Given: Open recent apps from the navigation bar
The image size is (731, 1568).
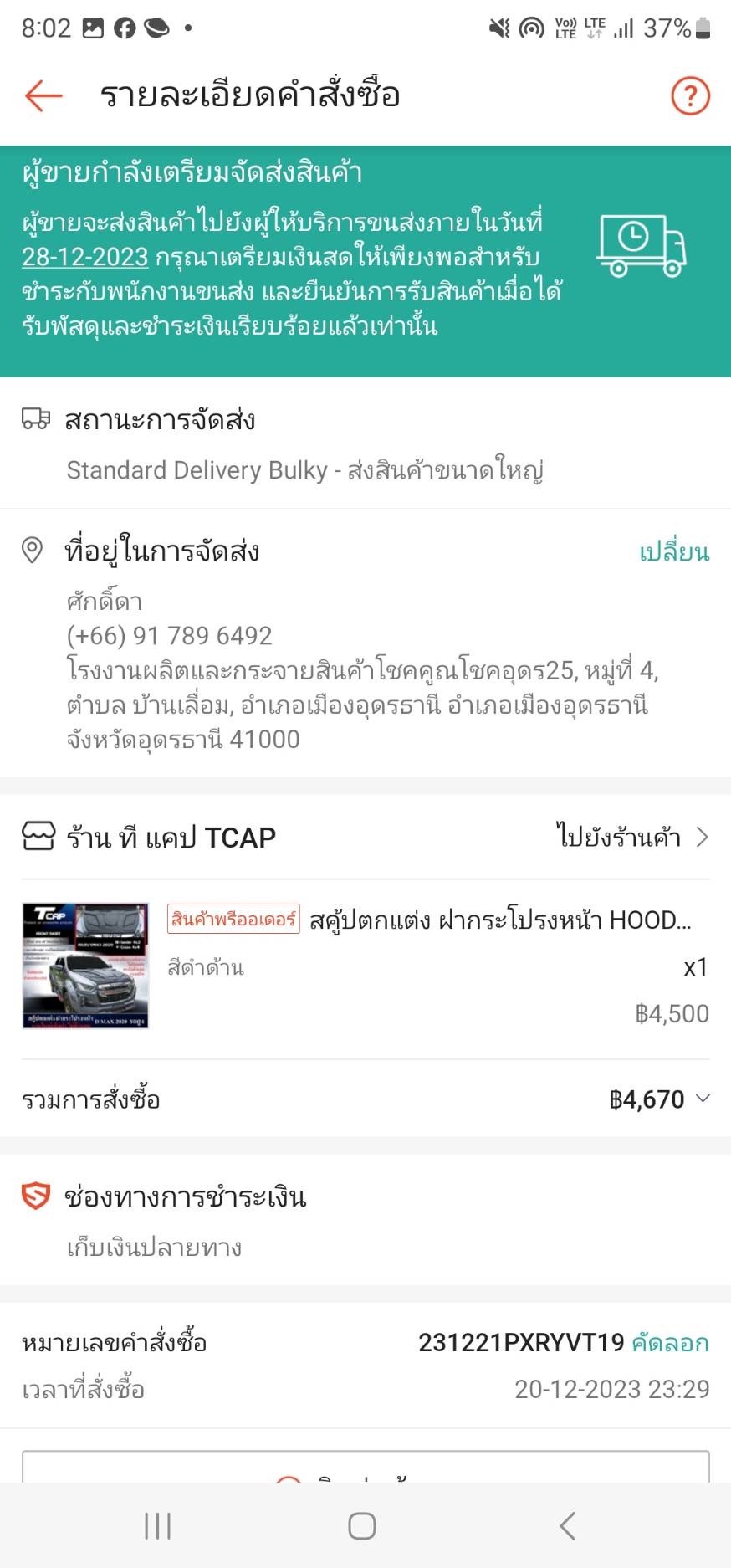Looking at the screenshot, I should 157,1525.
